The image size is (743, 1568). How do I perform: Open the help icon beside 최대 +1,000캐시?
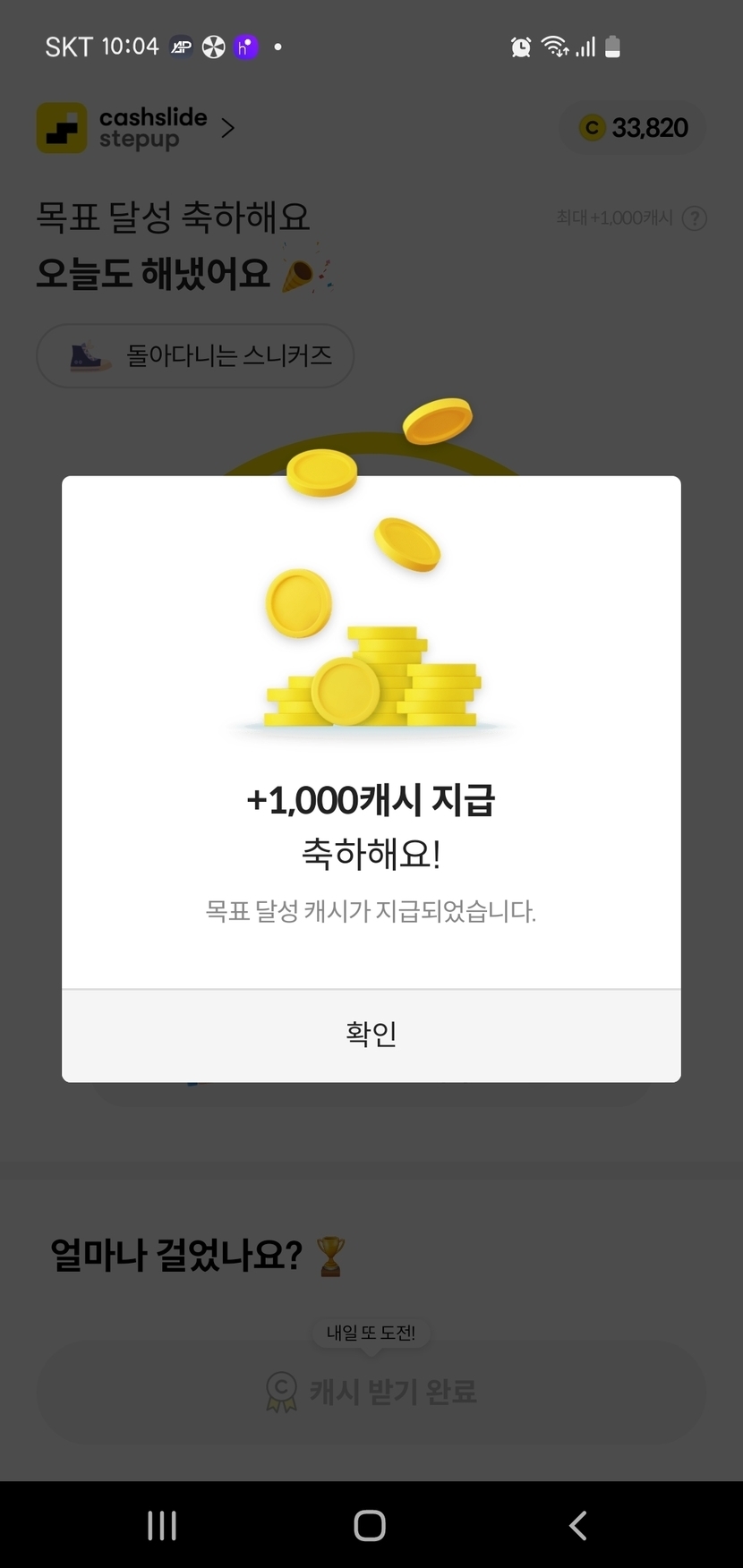click(694, 218)
